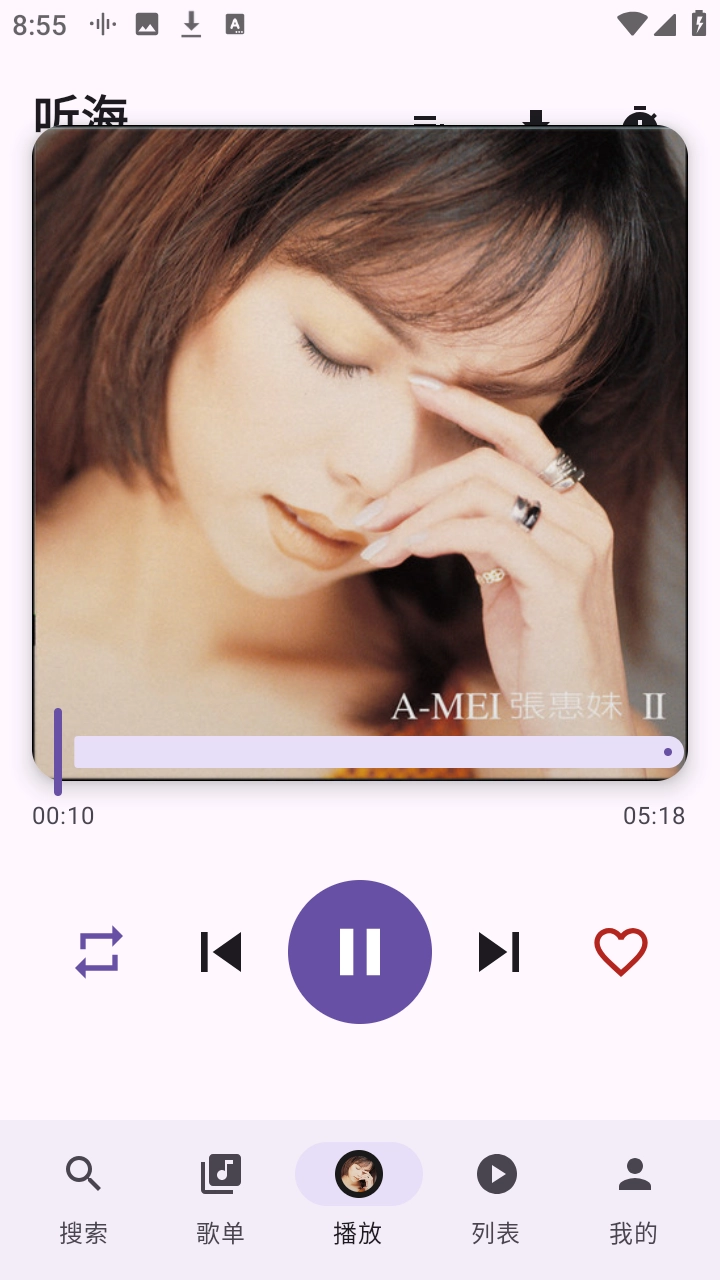Open the 我的 profile icon
720x1280 pixels.
click(635, 1171)
